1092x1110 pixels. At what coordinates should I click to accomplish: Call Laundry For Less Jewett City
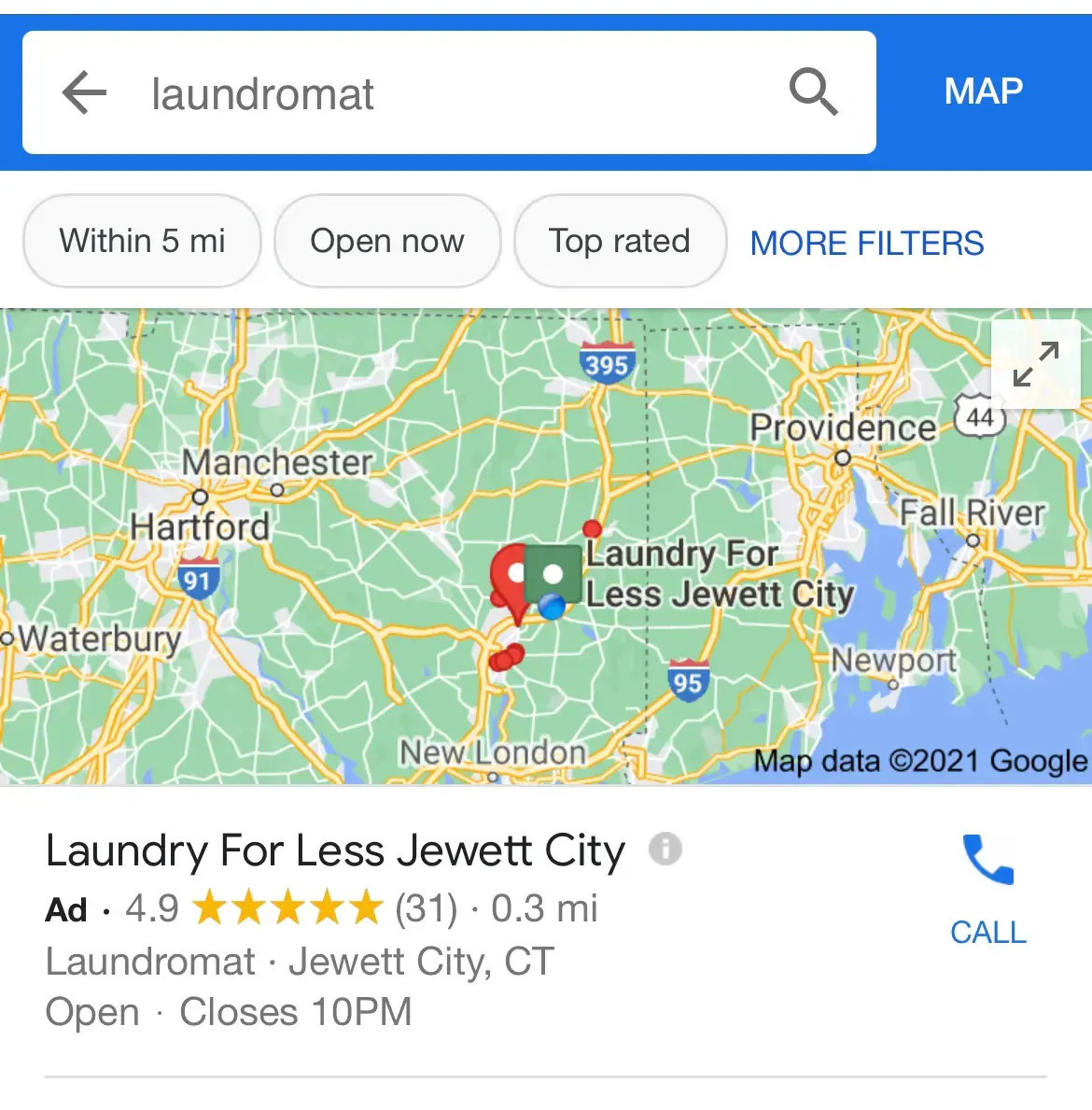[987, 890]
